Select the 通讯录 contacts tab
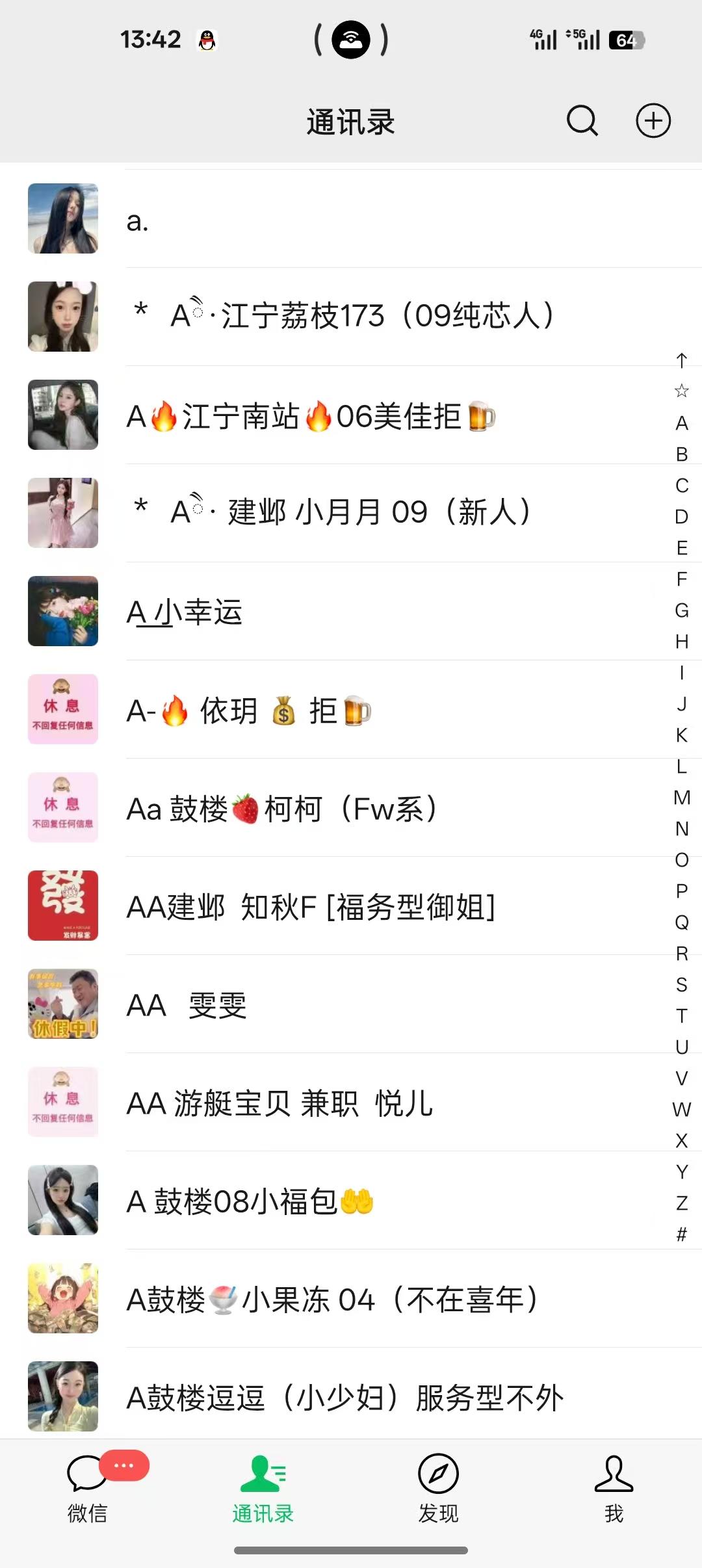 click(x=263, y=1488)
